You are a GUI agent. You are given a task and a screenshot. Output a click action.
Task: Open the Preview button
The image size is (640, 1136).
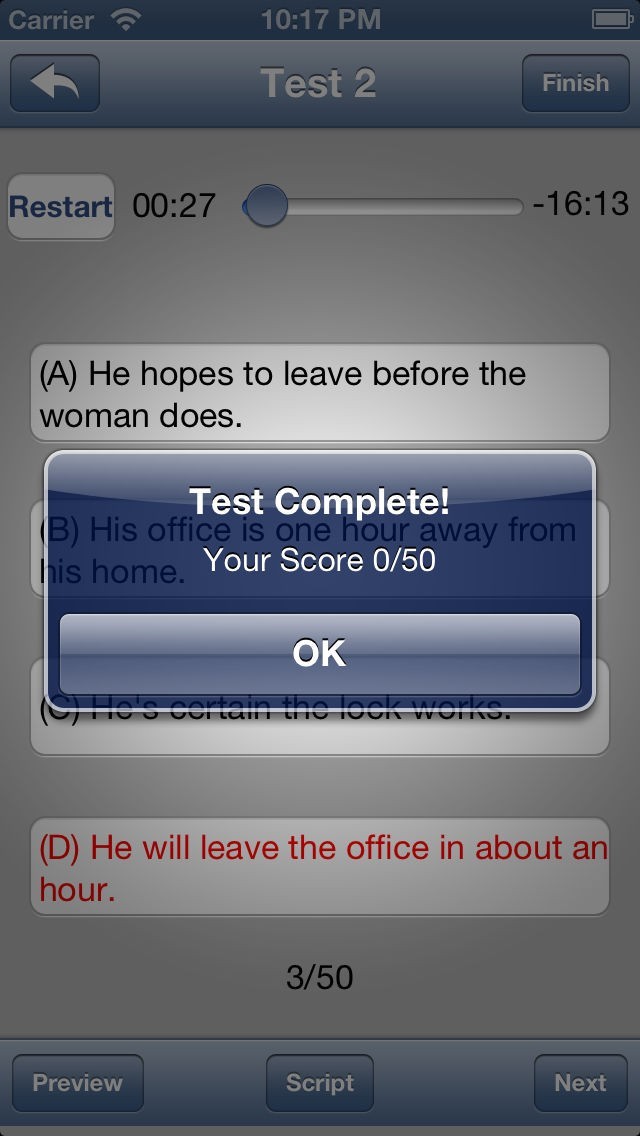(78, 1083)
